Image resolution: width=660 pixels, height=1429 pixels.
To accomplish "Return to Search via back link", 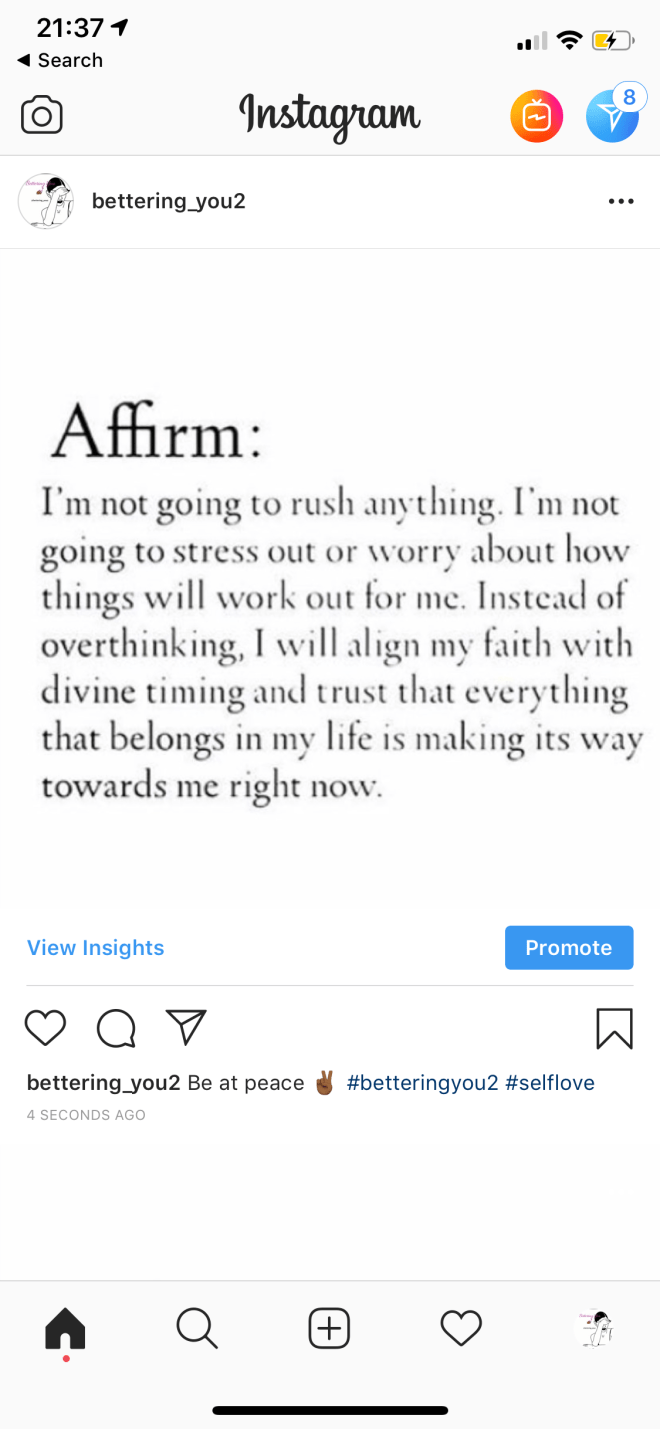I will [x=60, y=60].
